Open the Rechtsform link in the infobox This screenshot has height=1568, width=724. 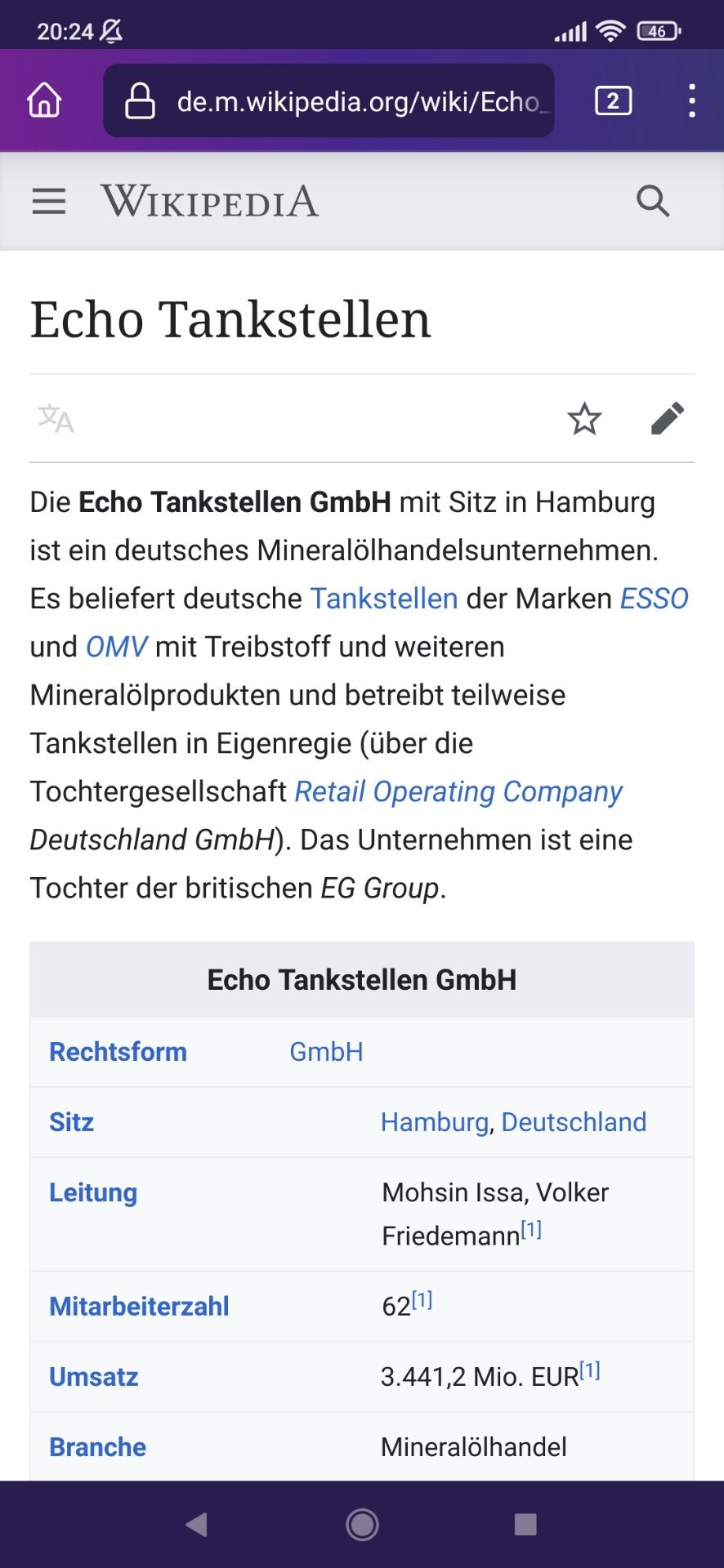tap(118, 1052)
